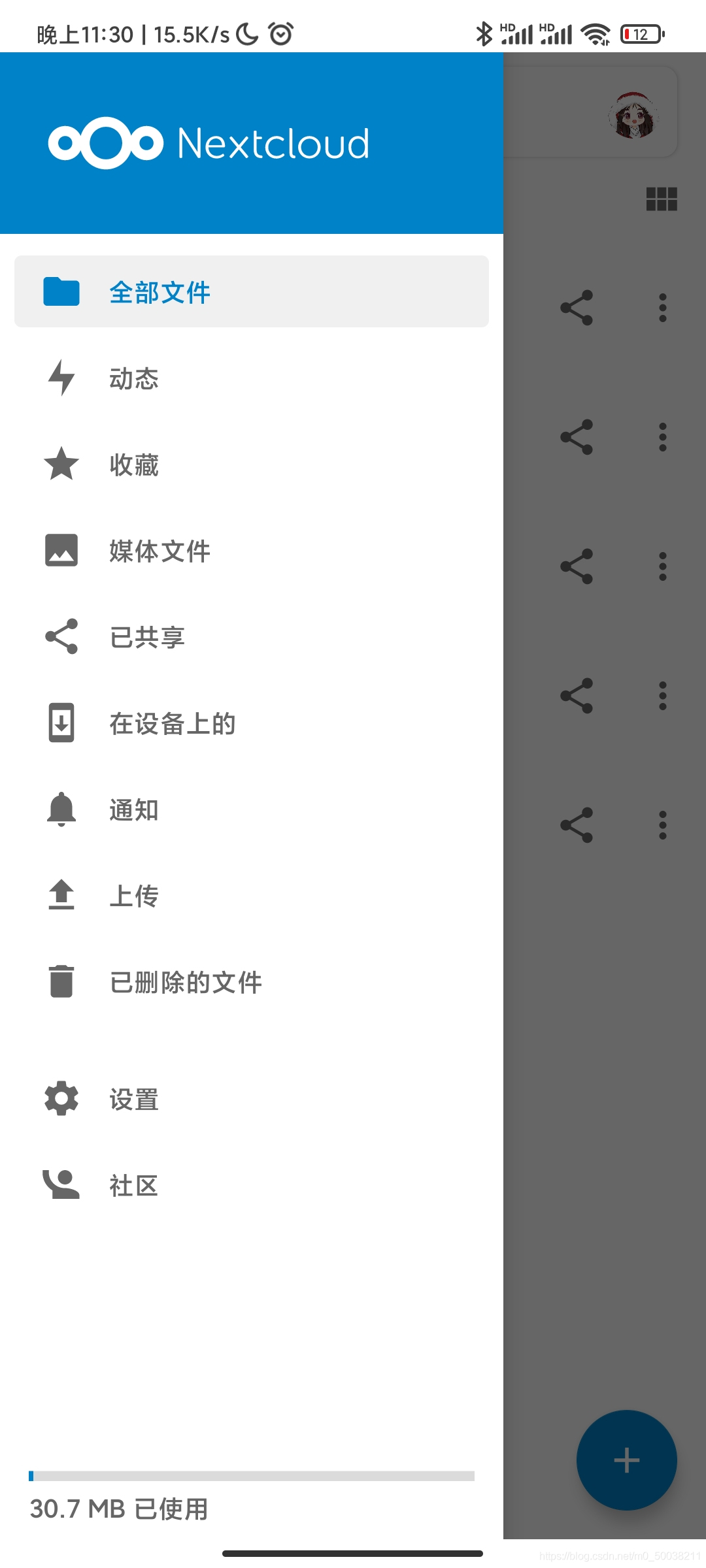Open 媒体文件 section

click(x=160, y=551)
